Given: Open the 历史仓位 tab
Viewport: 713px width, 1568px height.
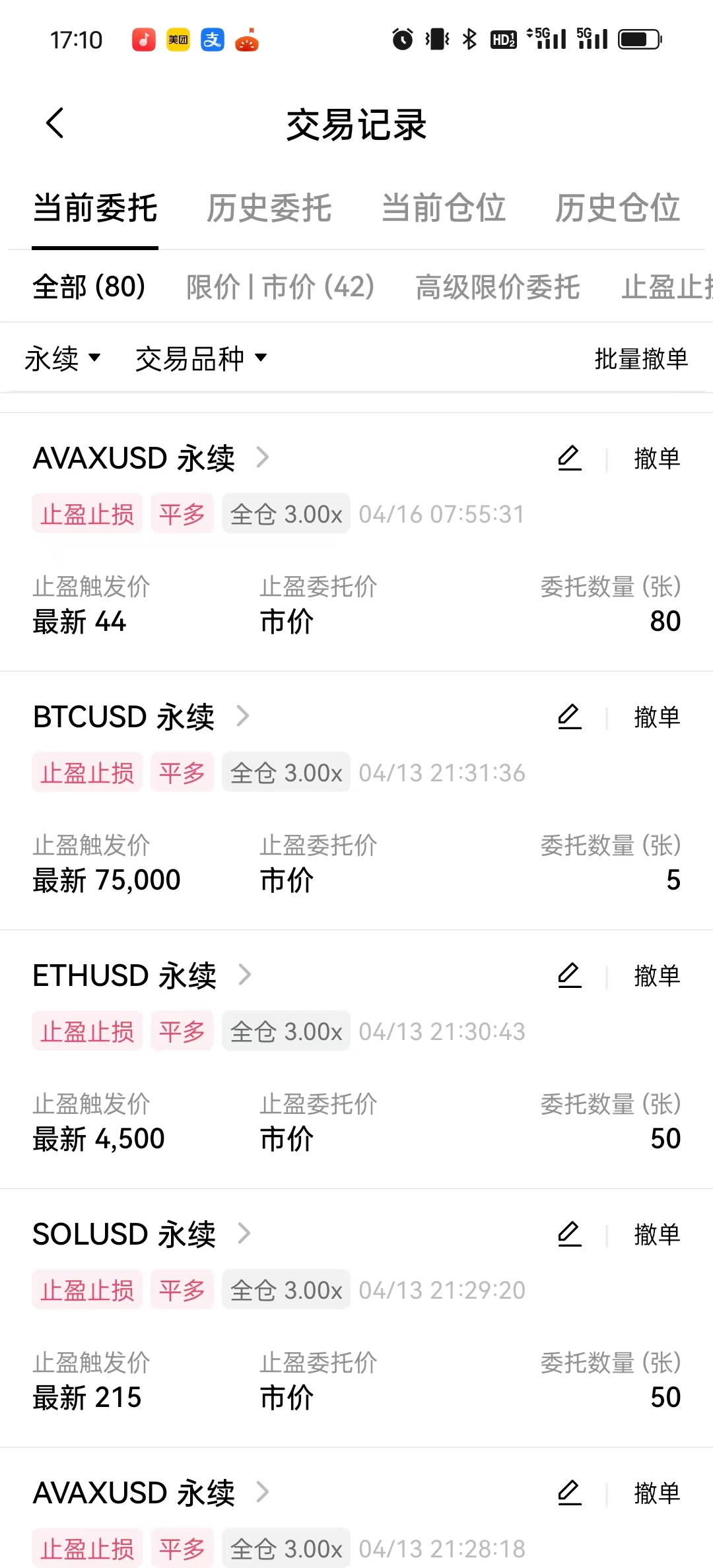Looking at the screenshot, I should tap(618, 209).
